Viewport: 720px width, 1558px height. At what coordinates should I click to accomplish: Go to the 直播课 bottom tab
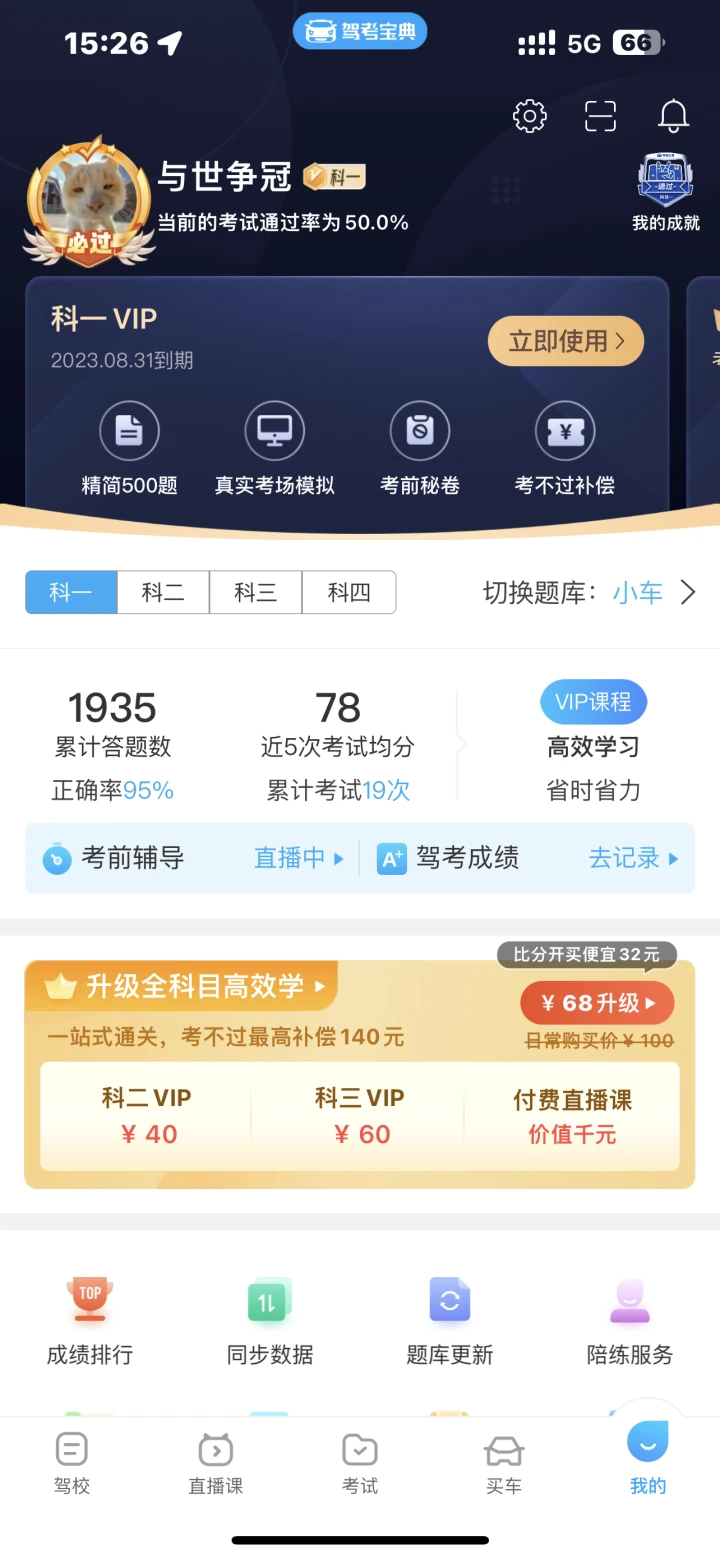coord(216,1464)
